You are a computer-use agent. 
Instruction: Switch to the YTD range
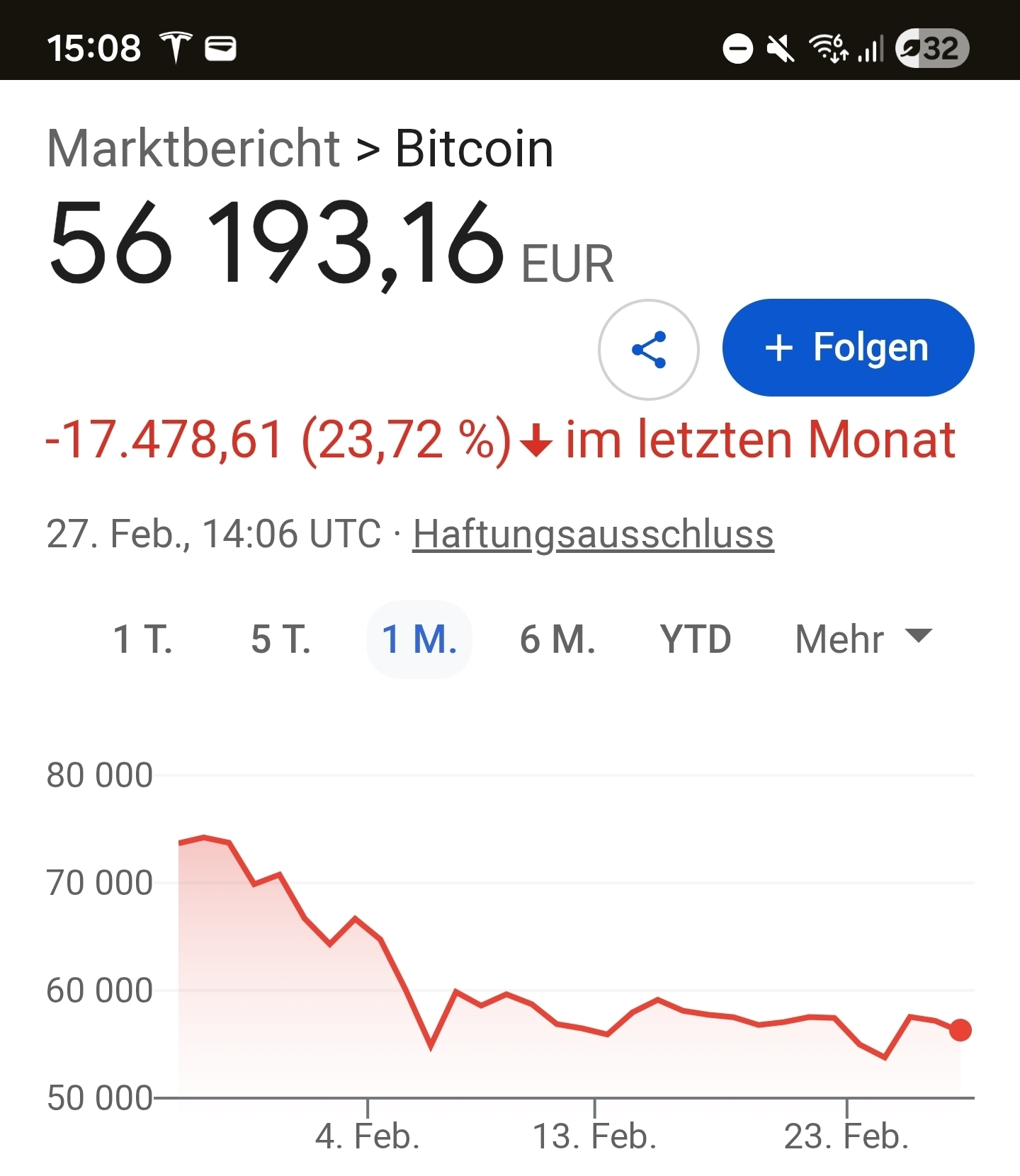(695, 639)
